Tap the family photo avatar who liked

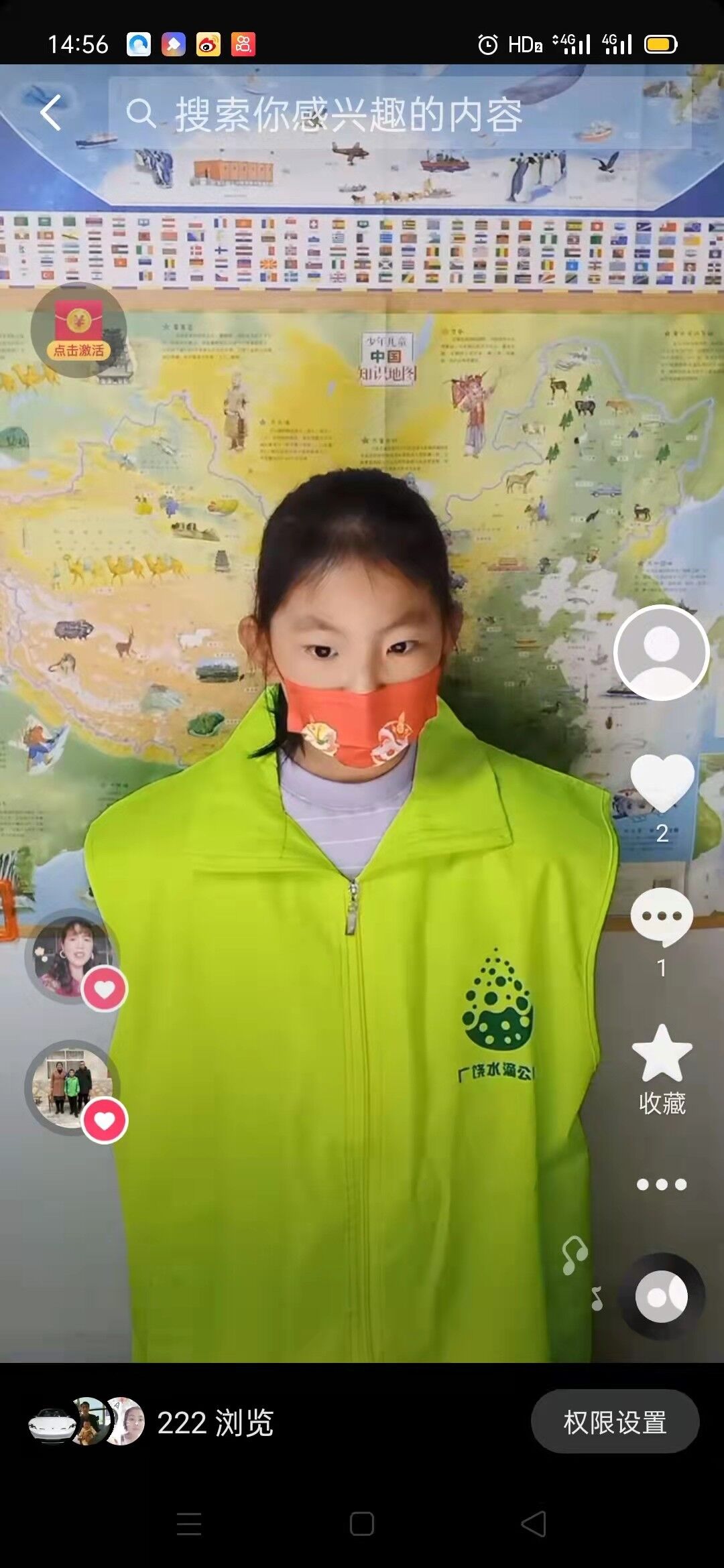coord(72,1088)
